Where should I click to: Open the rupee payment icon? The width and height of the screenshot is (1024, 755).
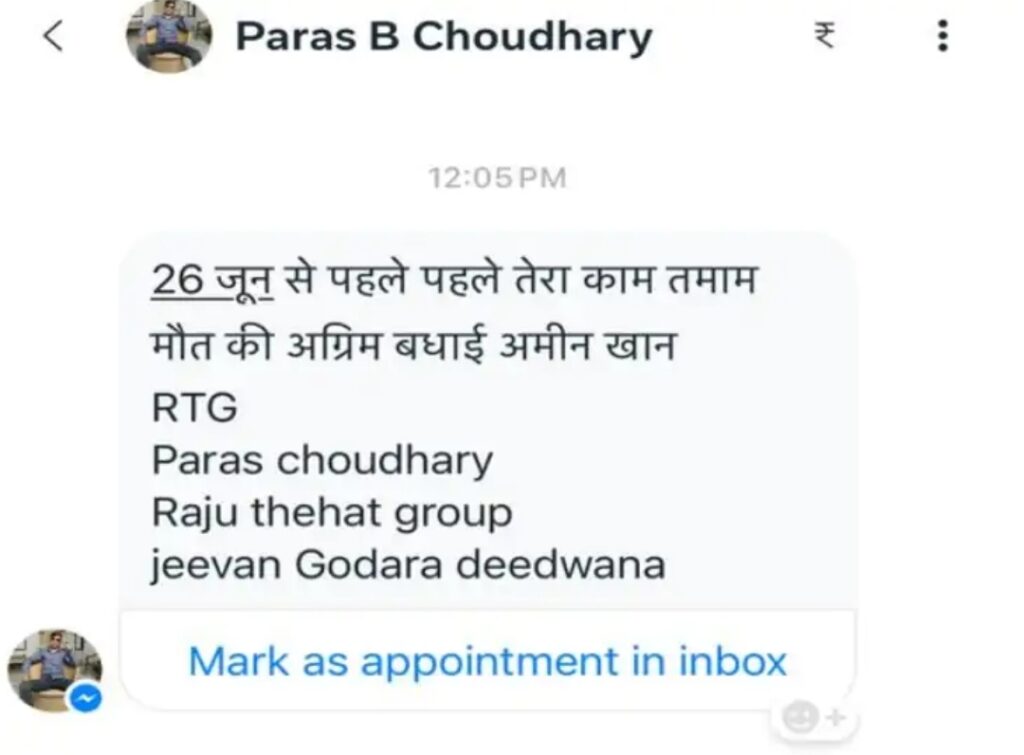pos(824,37)
